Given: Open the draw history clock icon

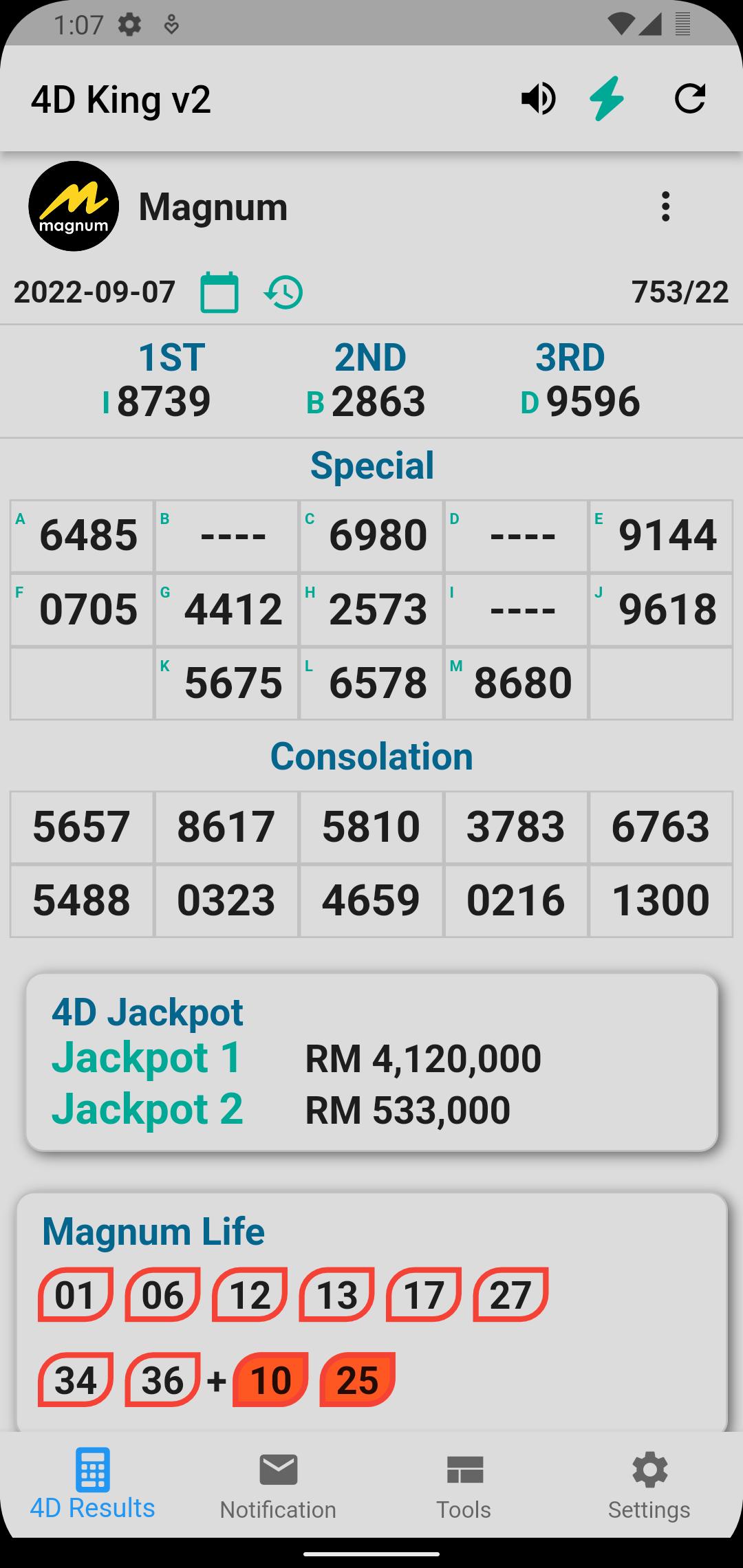Looking at the screenshot, I should tap(283, 293).
